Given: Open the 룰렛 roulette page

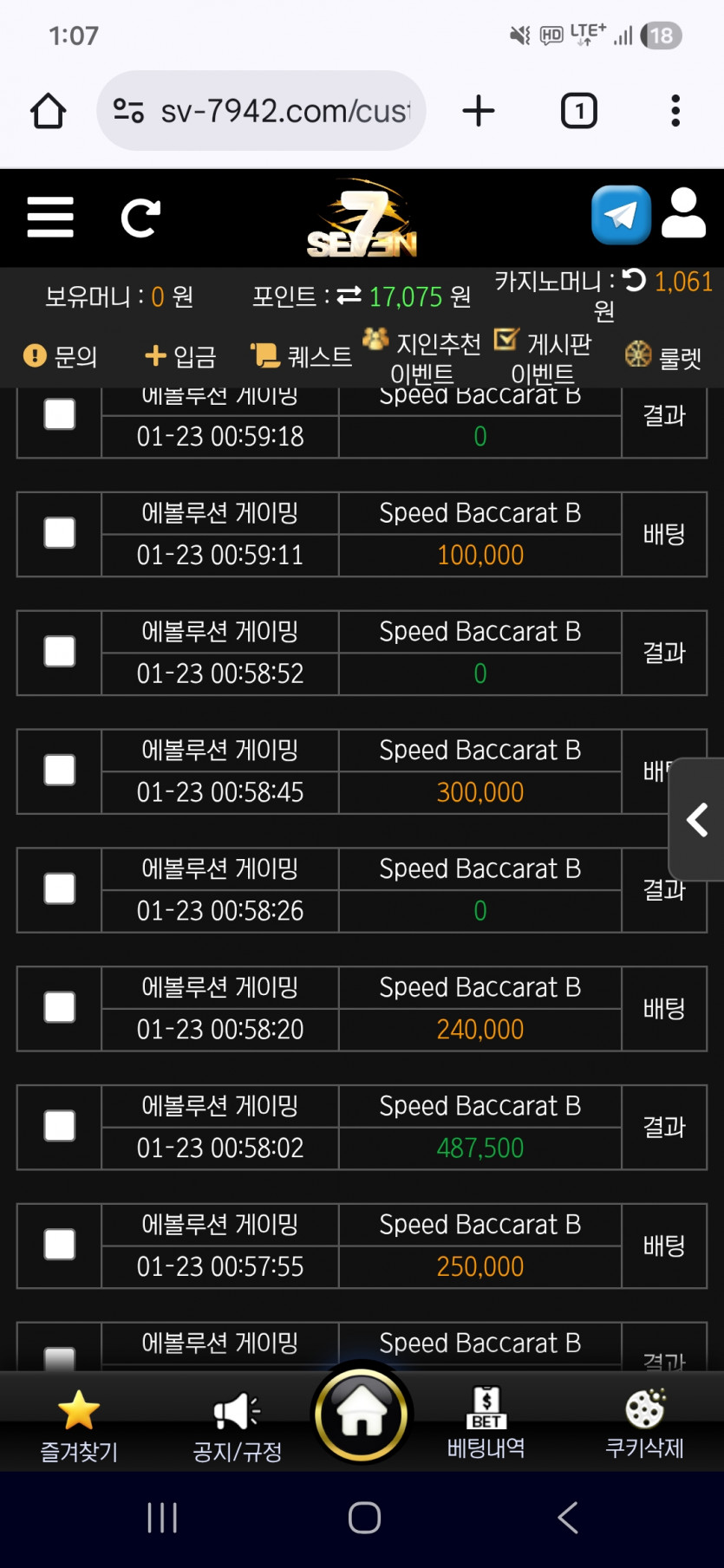Looking at the screenshot, I should coord(663,356).
